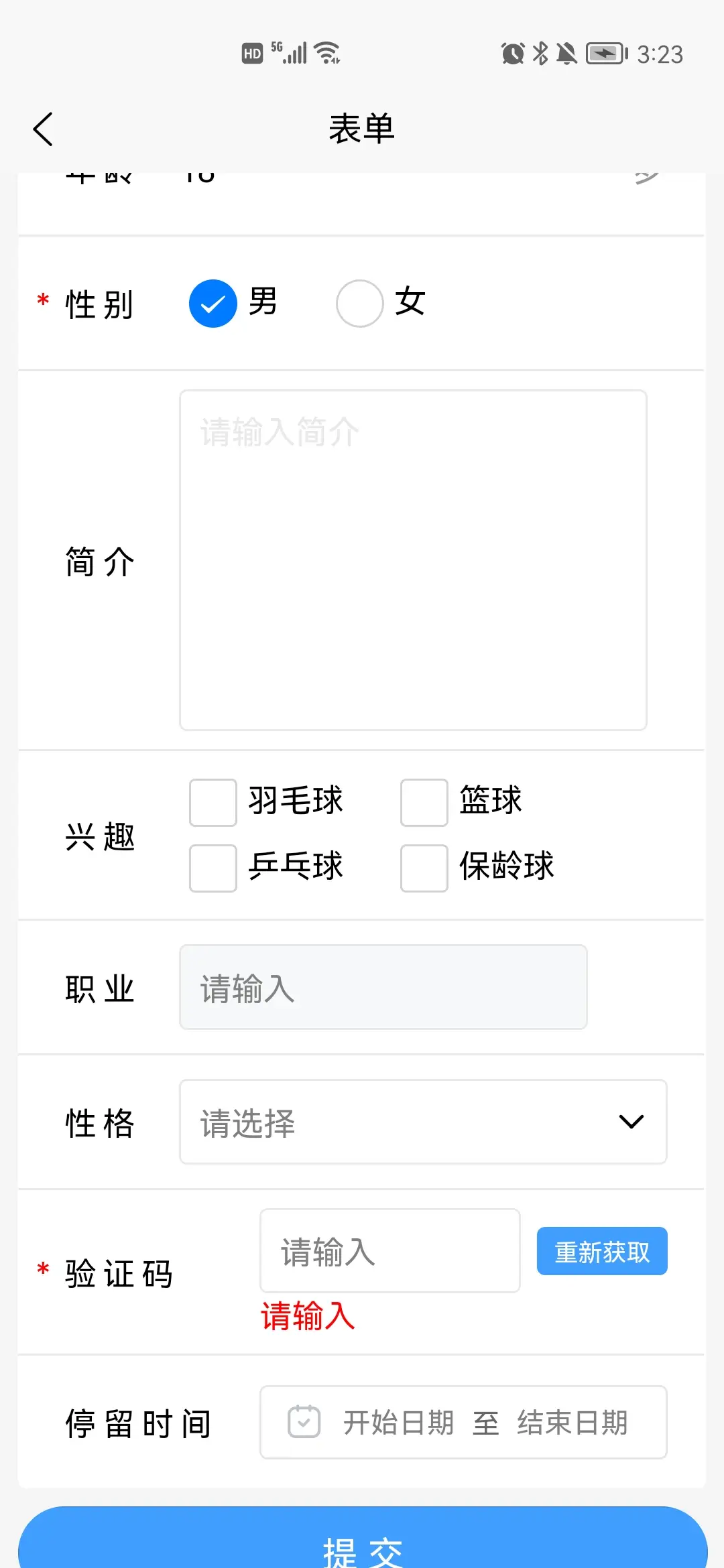Expand the 性格 dropdown selector
The height and width of the screenshot is (1568, 724).
tap(423, 1122)
